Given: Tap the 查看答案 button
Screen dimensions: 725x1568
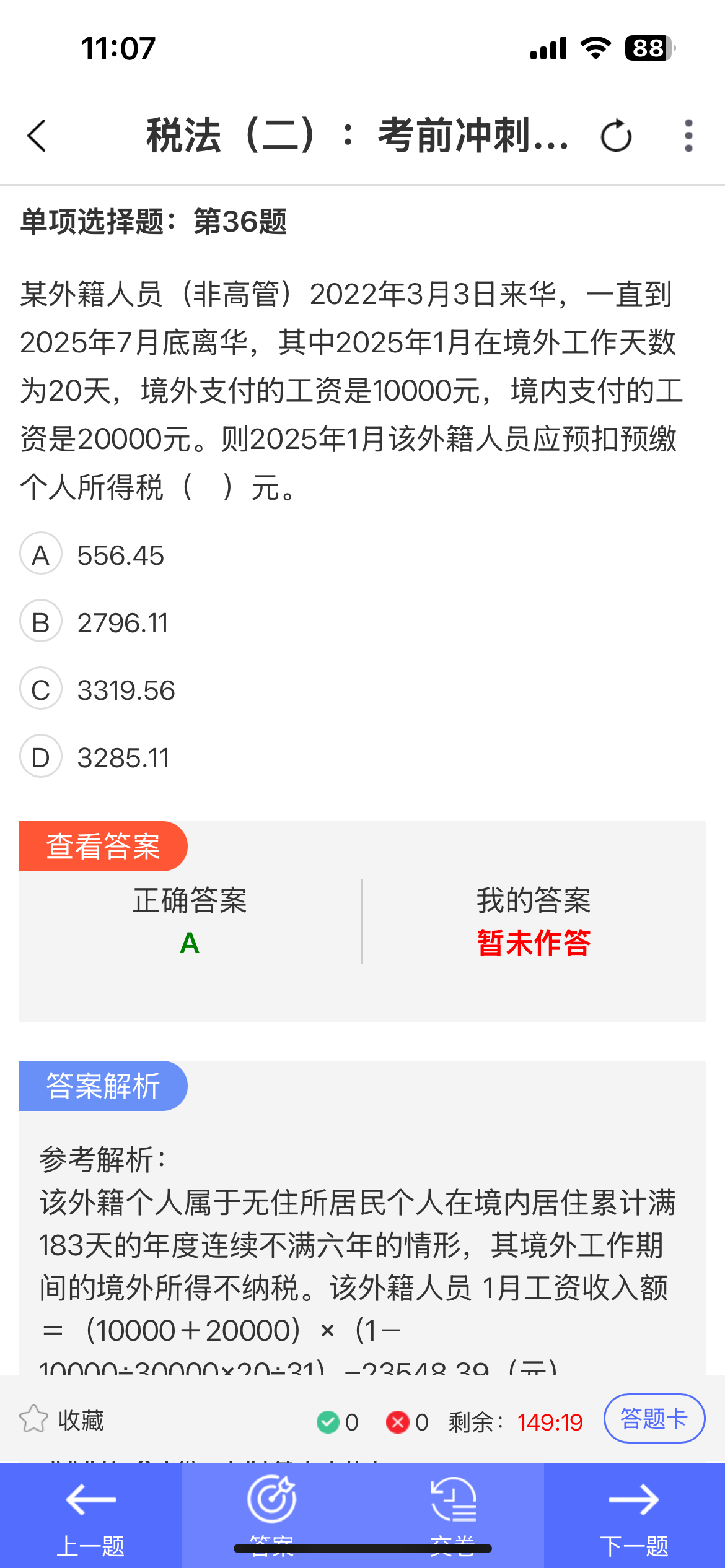Looking at the screenshot, I should click(x=103, y=847).
